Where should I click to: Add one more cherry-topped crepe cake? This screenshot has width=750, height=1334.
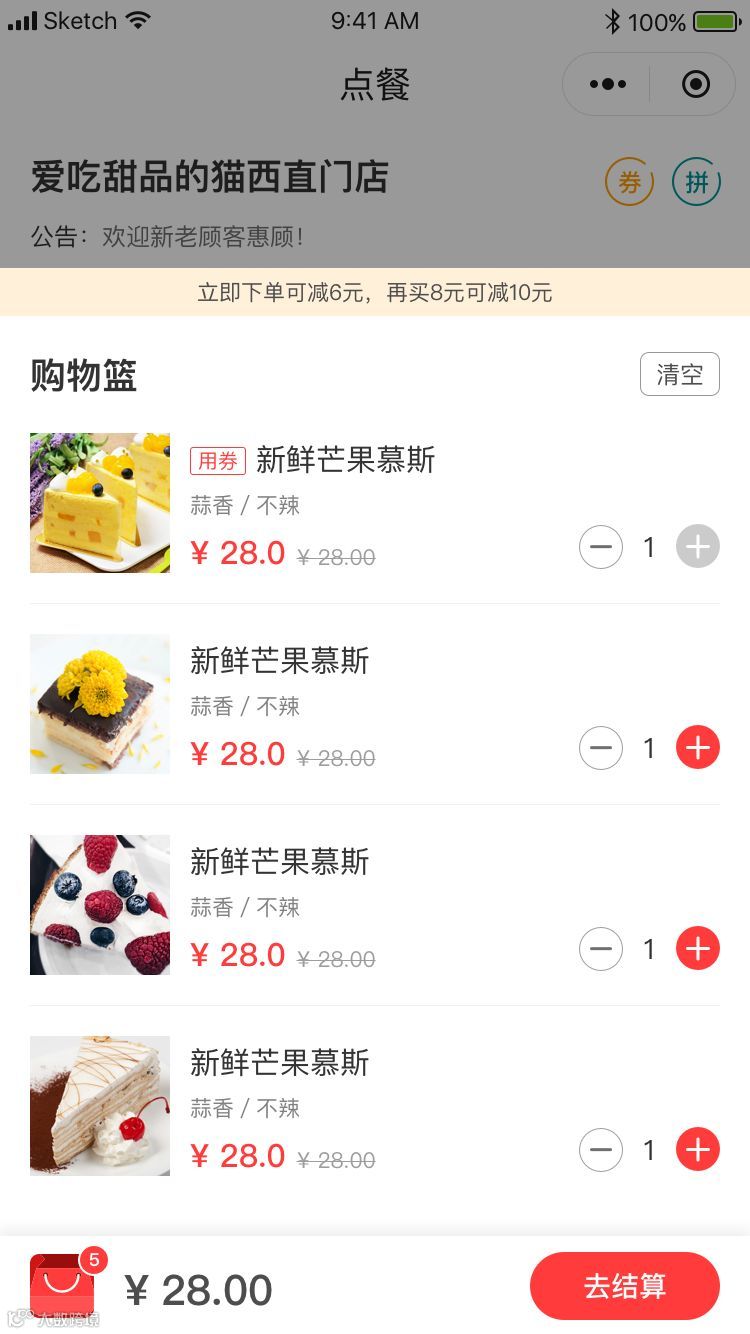point(698,1150)
